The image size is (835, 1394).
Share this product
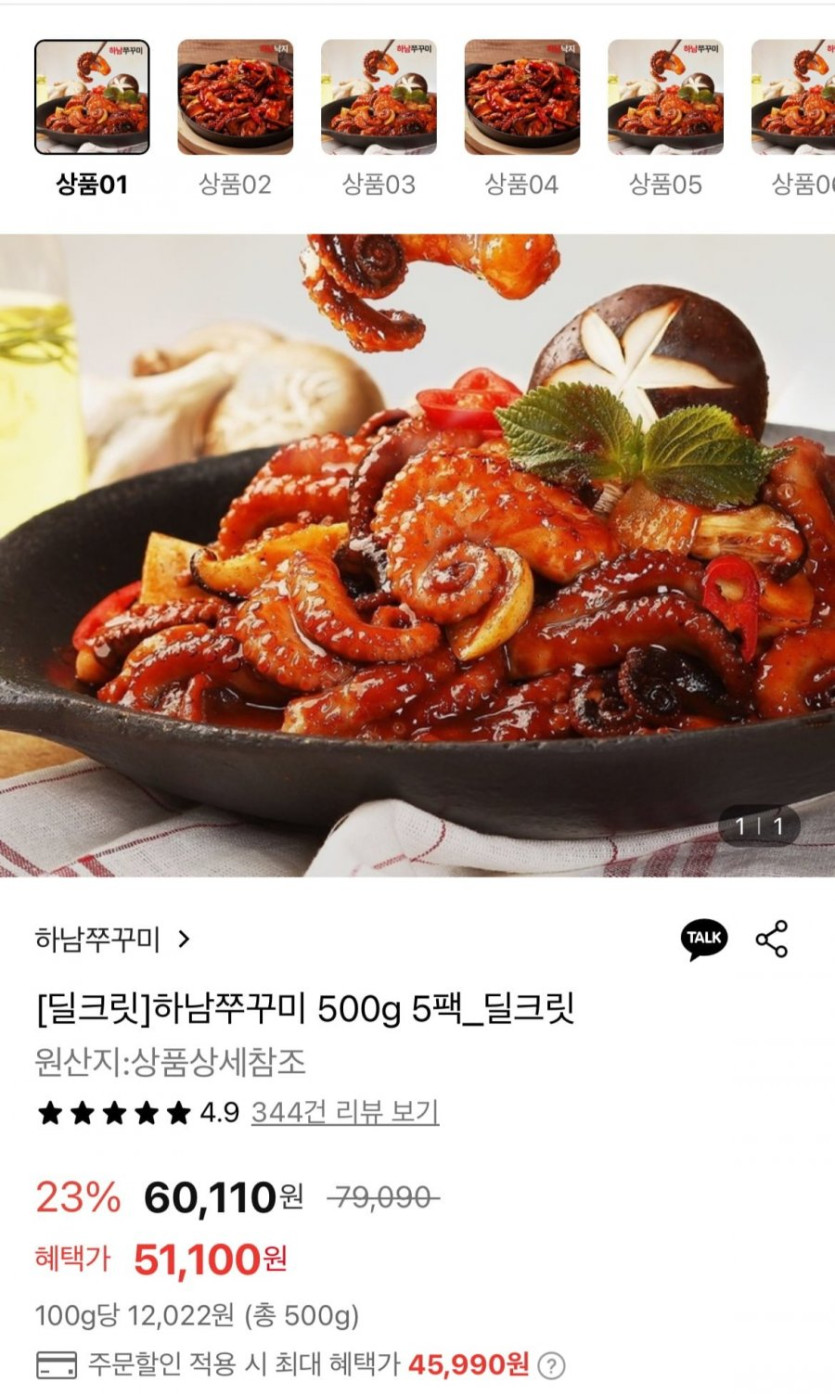(771, 940)
